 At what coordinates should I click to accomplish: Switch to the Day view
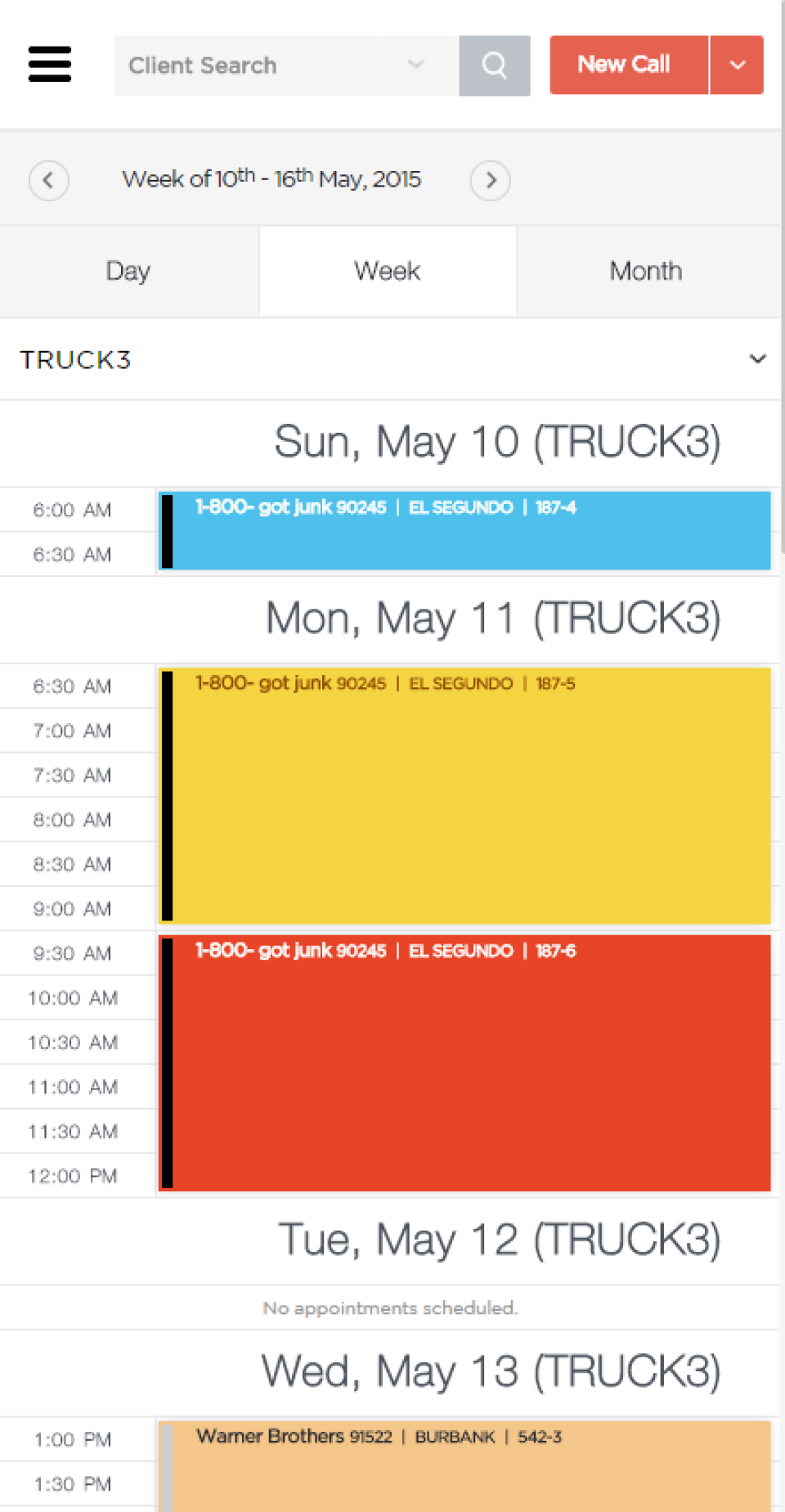128,272
